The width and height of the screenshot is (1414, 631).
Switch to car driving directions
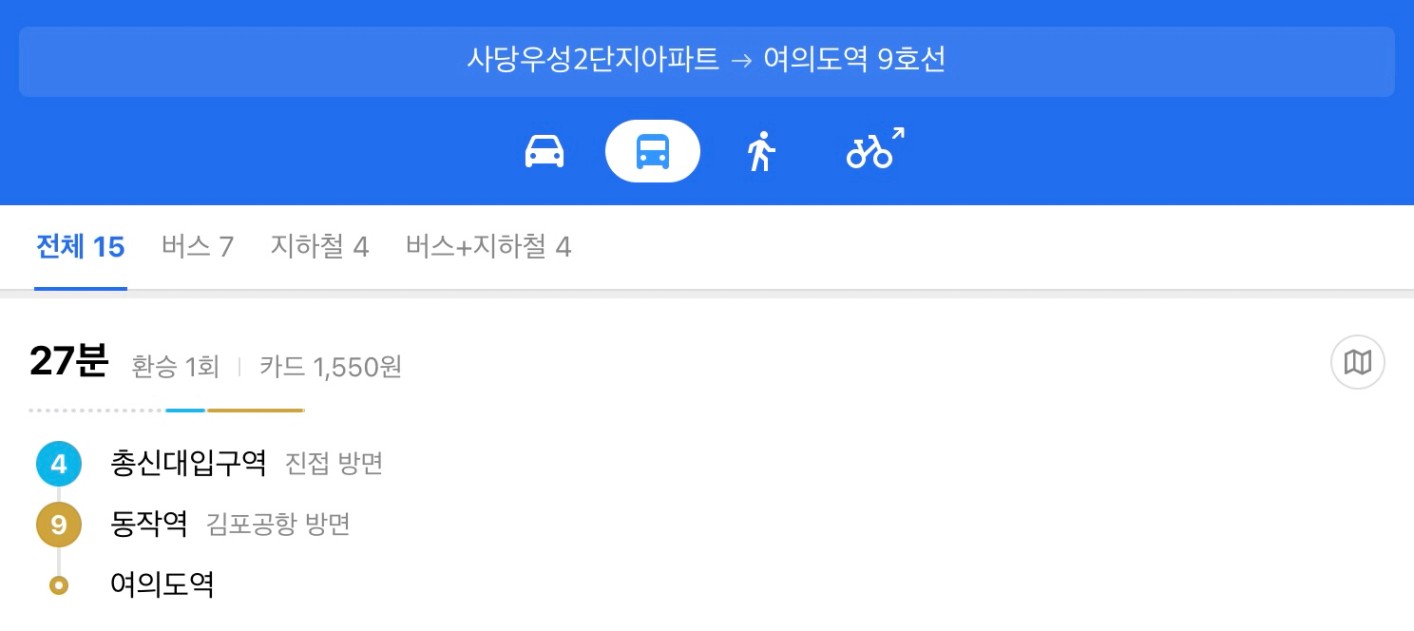[545, 151]
